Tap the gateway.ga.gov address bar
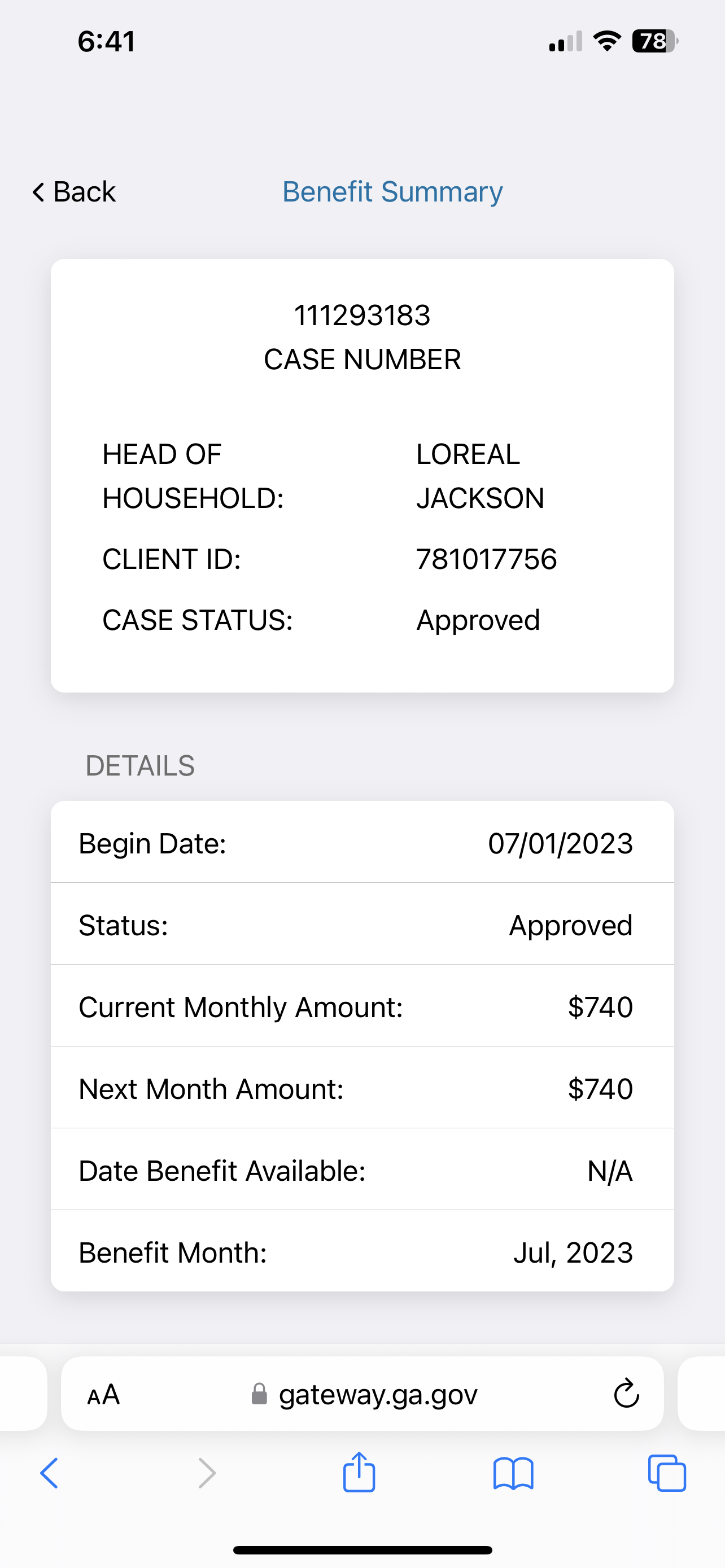725x1568 pixels. [x=363, y=1394]
